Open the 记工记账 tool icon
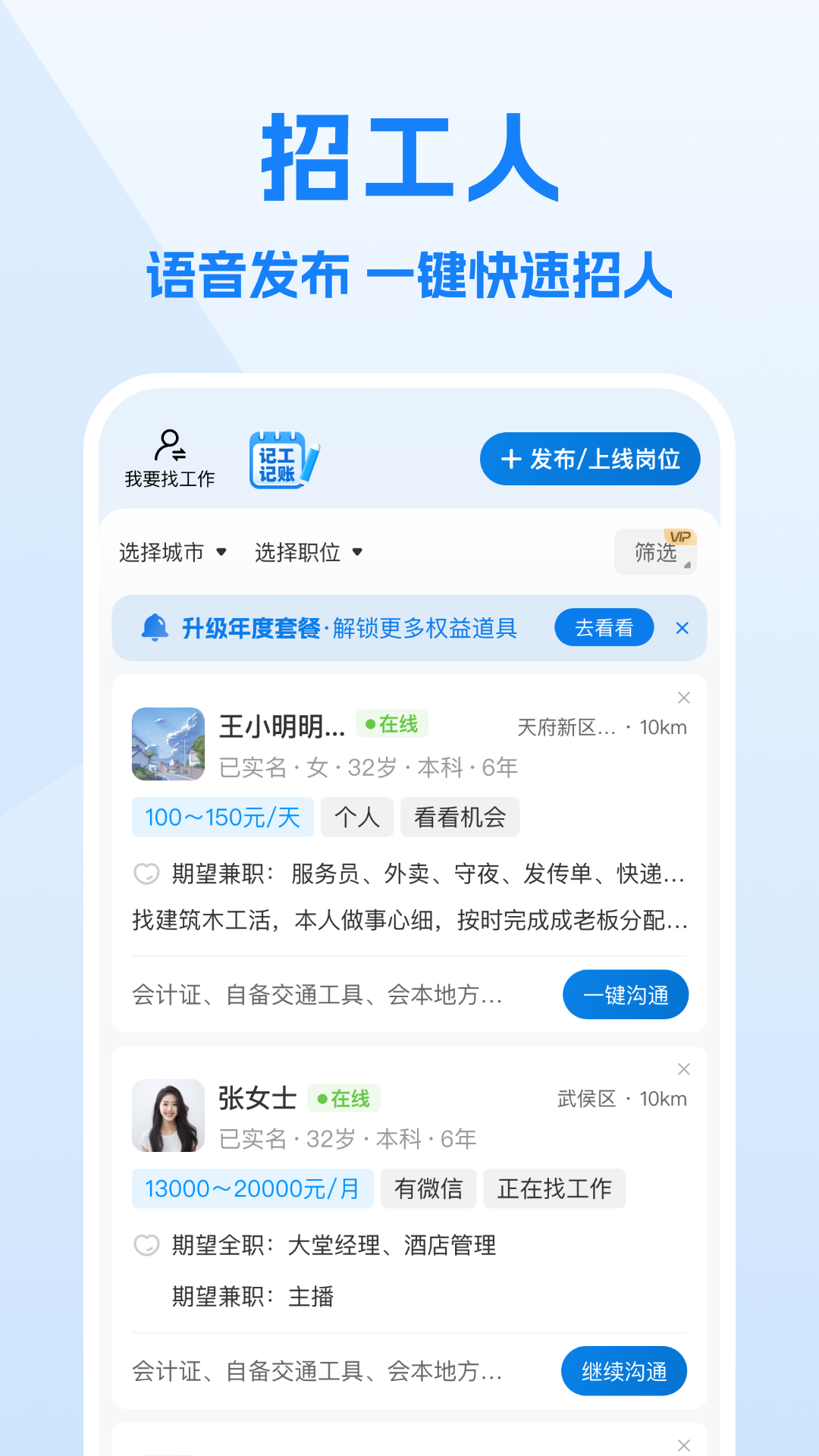 (281, 457)
